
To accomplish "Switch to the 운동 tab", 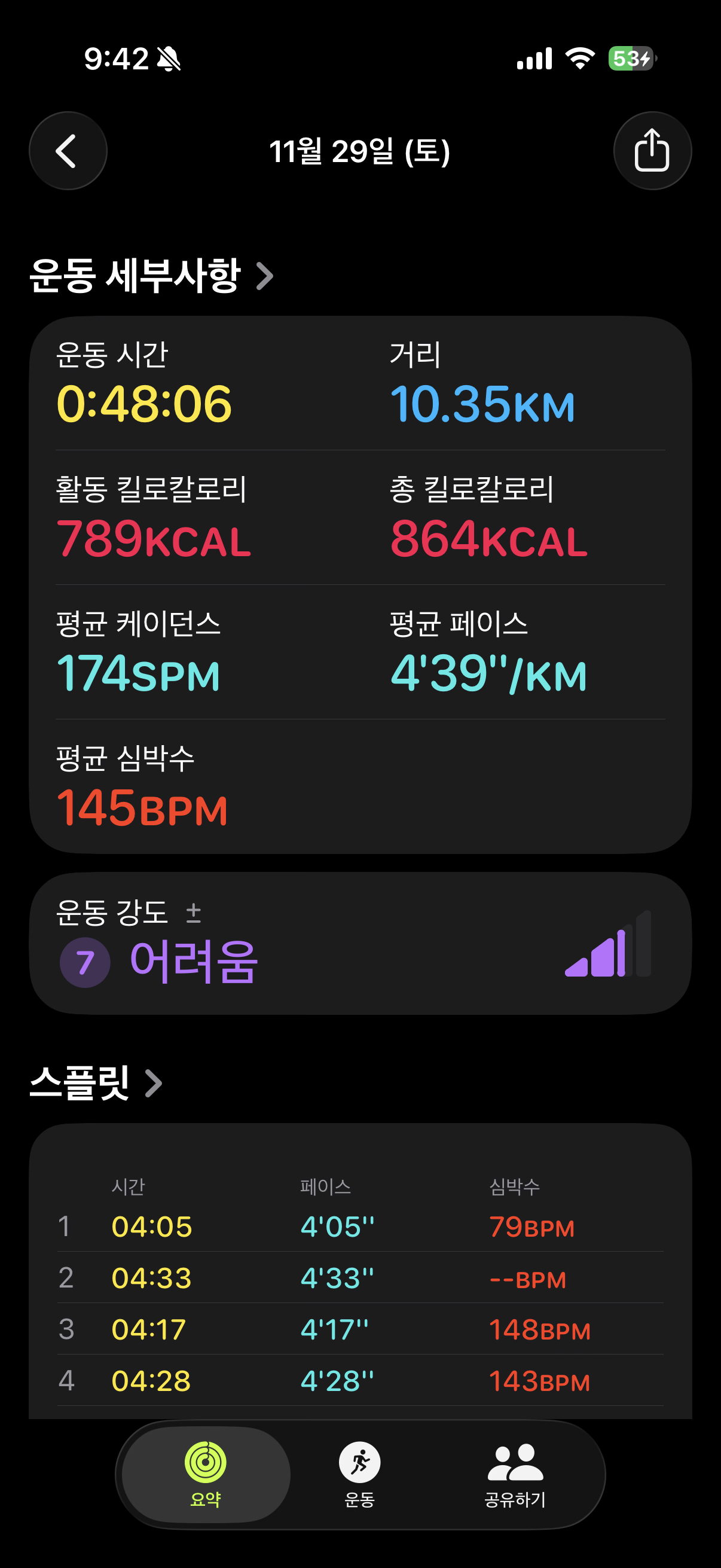I will click(x=359, y=1473).
